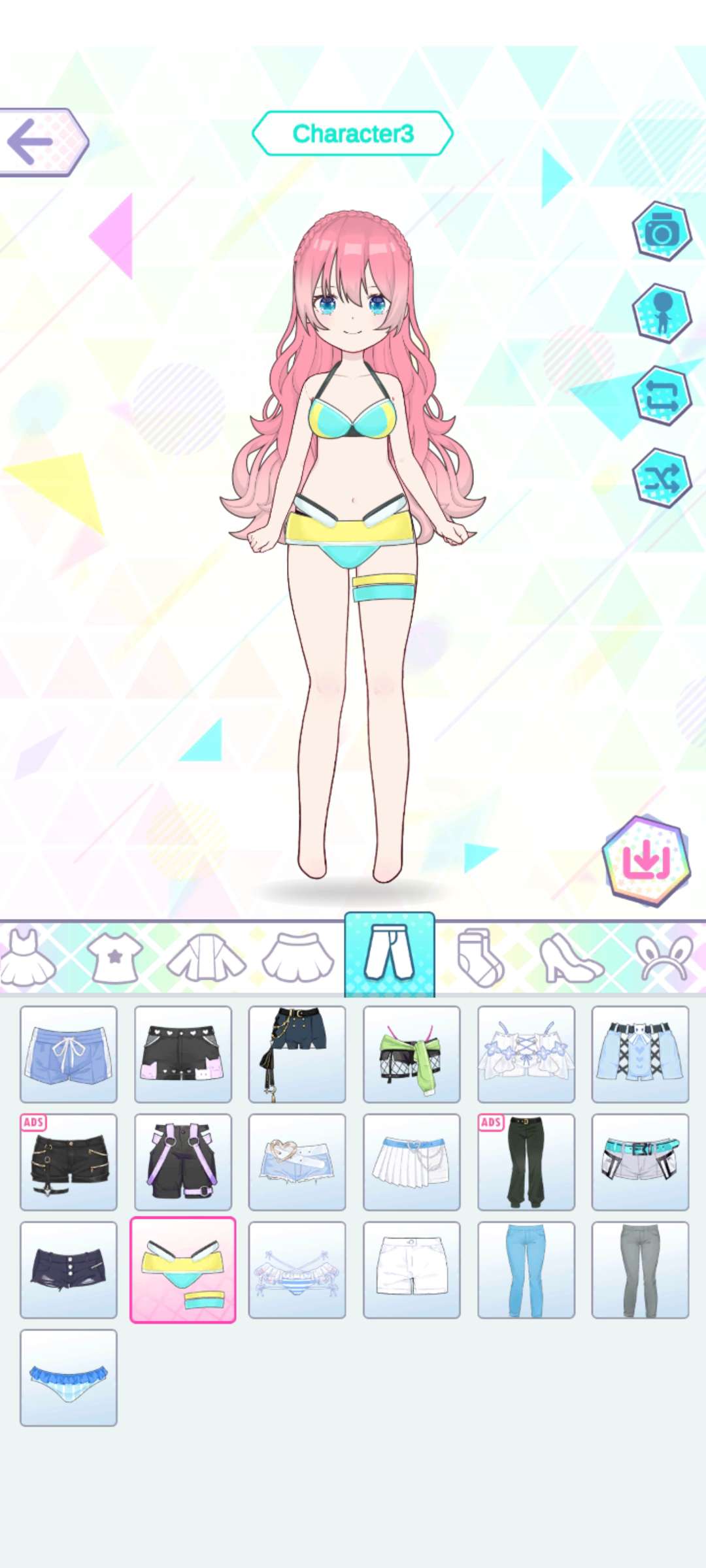Select the blue drawstring shorts
The height and width of the screenshot is (1568, 706).
69,1054
